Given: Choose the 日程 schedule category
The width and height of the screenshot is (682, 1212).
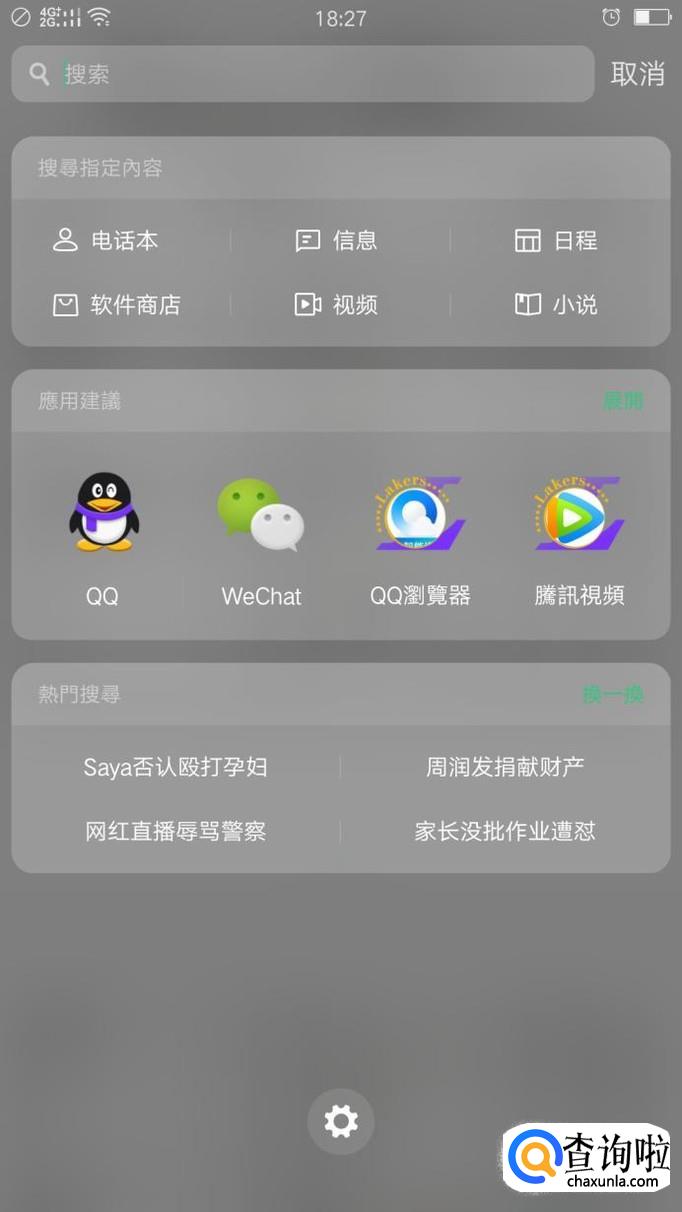Looking at the screenshot, I should 556,241.
